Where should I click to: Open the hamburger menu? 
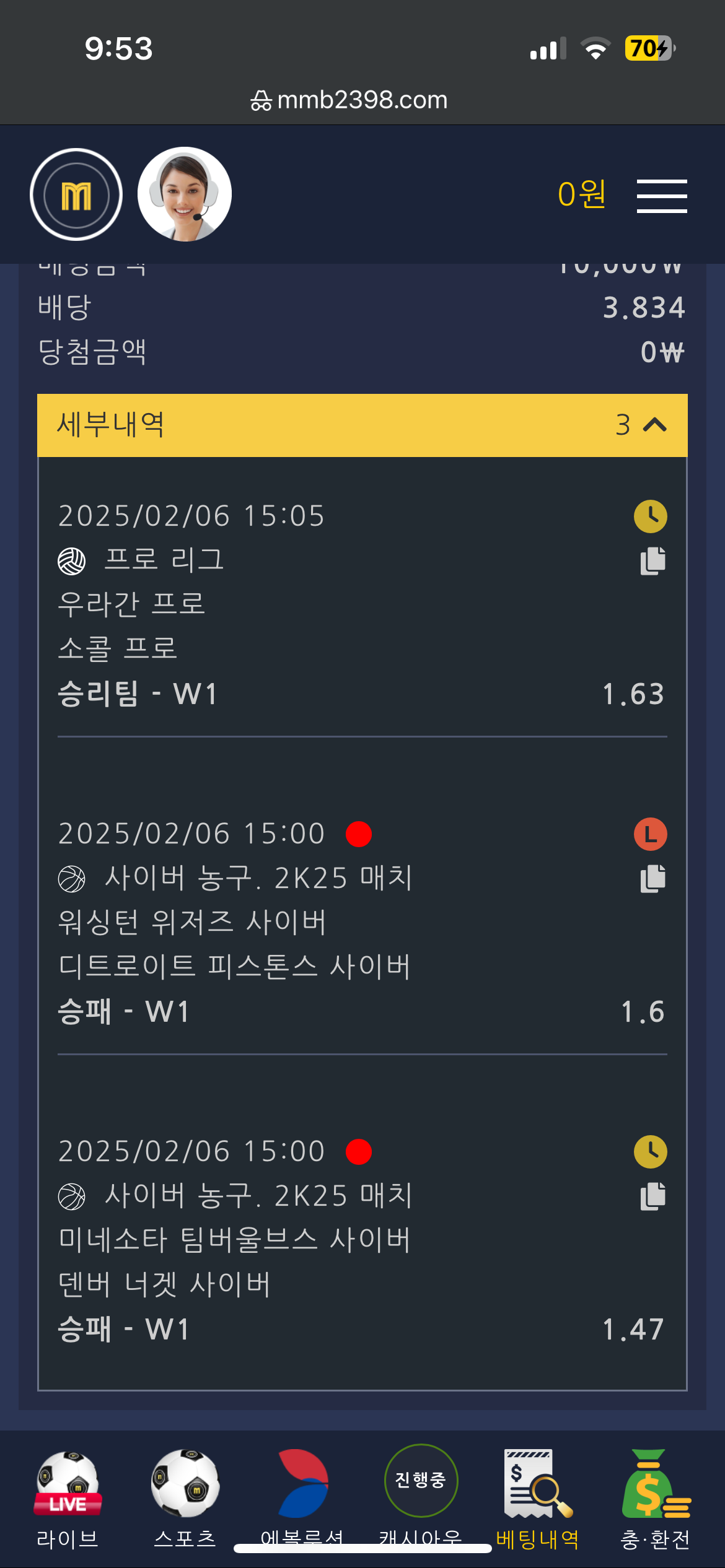pyautogui.click(x=661, y=196)
